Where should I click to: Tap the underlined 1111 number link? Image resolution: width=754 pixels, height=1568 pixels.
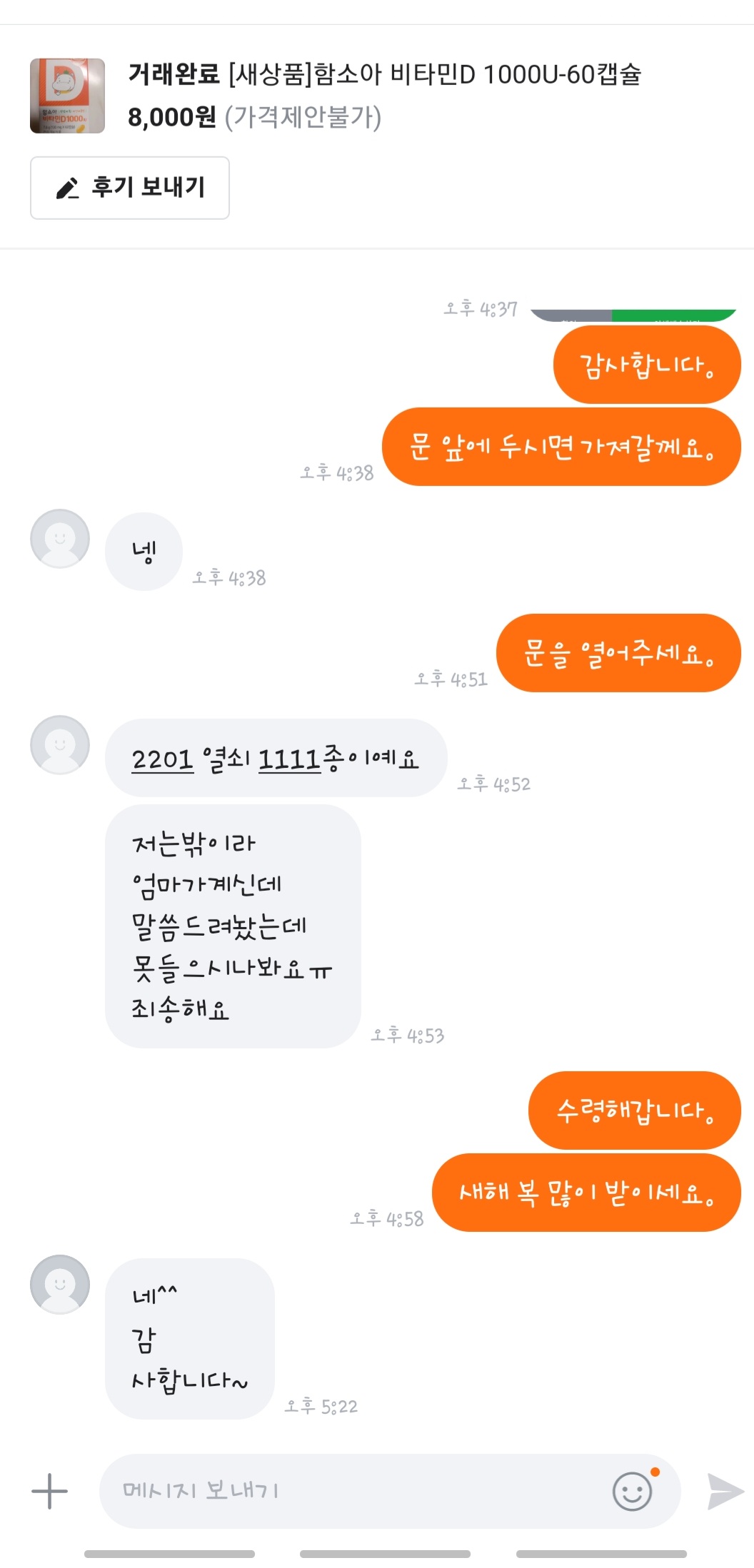289,759
